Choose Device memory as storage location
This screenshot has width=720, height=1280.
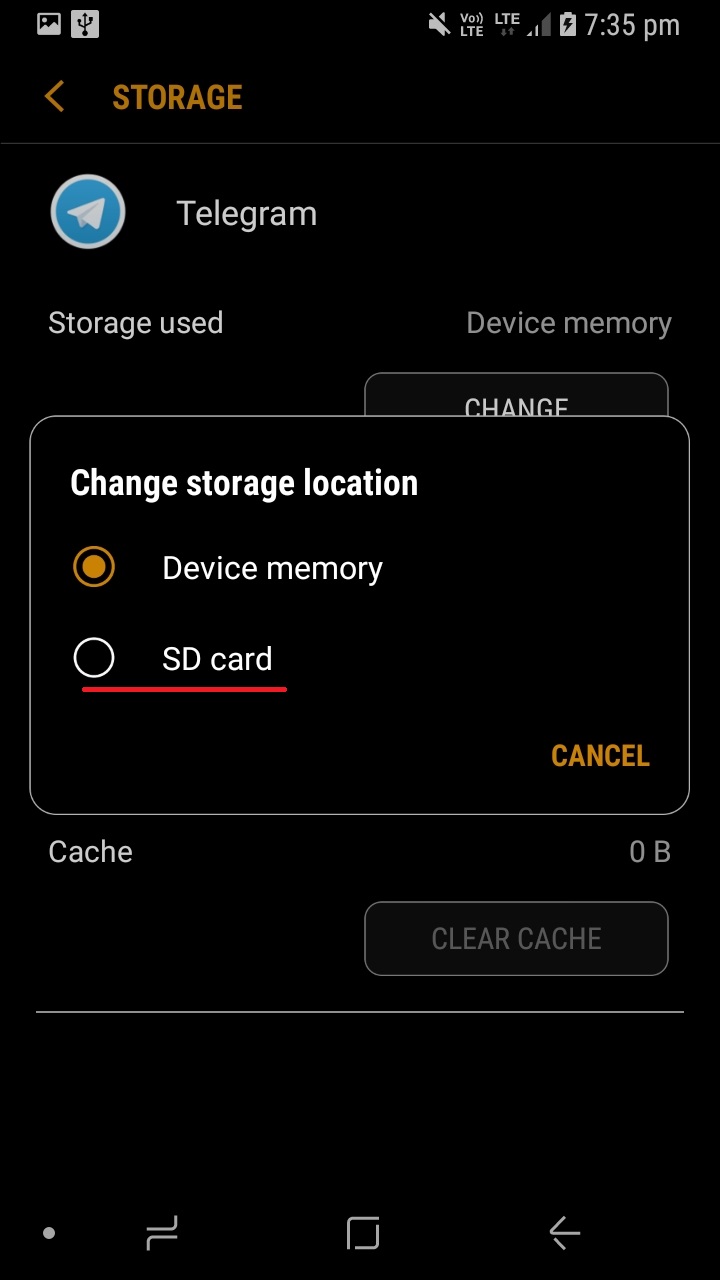pos(360,568)
